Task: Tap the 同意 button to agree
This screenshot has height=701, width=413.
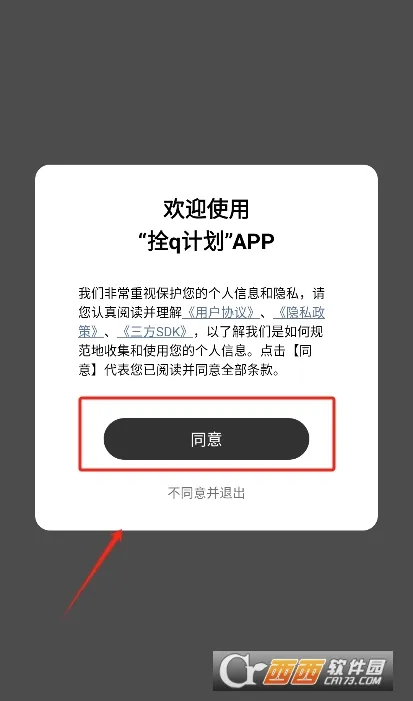Action: [x=206, y=439]
